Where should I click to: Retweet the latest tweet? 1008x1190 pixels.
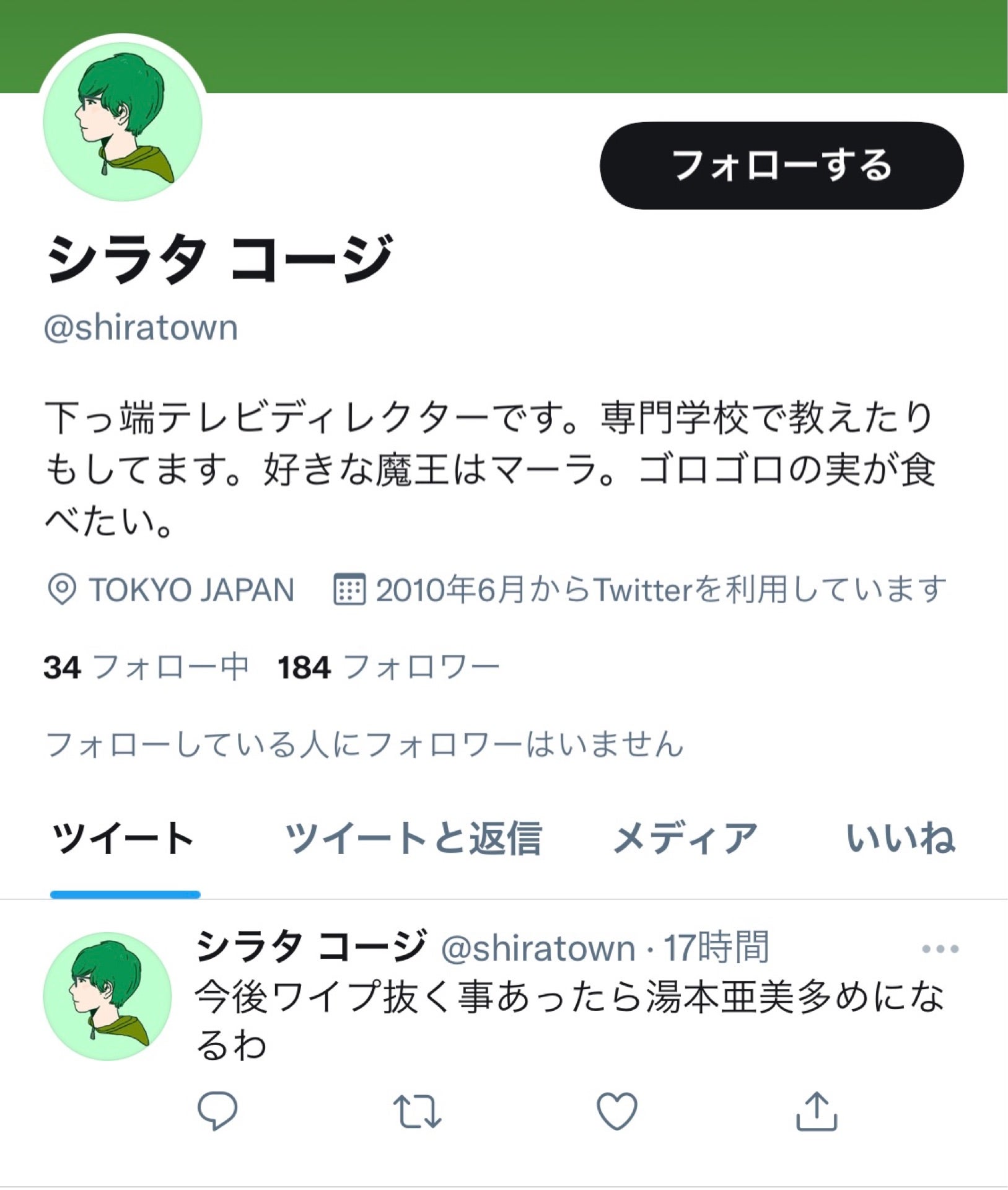point(416,1110)
